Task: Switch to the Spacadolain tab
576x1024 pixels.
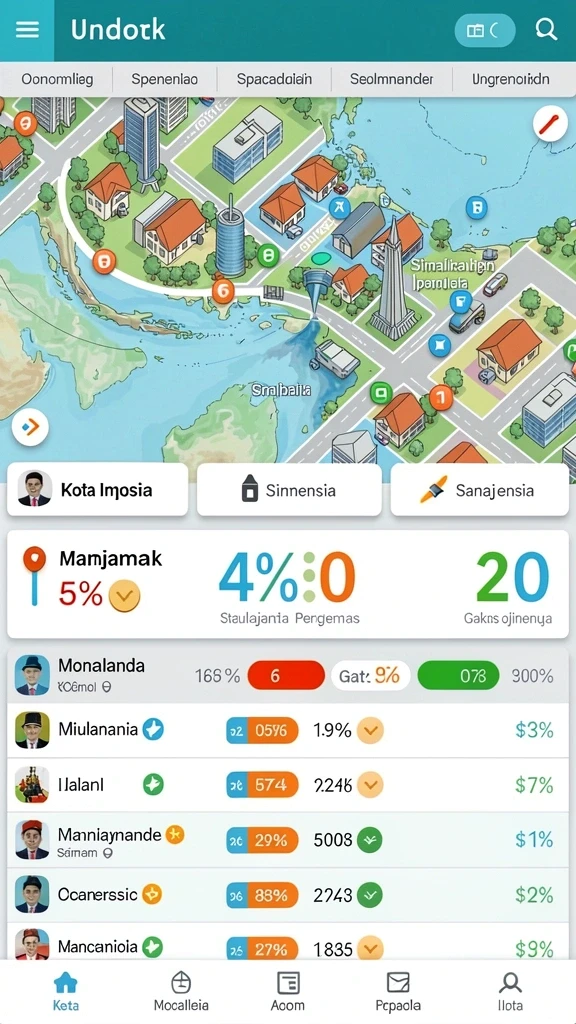Action: [x=274, y=80]
